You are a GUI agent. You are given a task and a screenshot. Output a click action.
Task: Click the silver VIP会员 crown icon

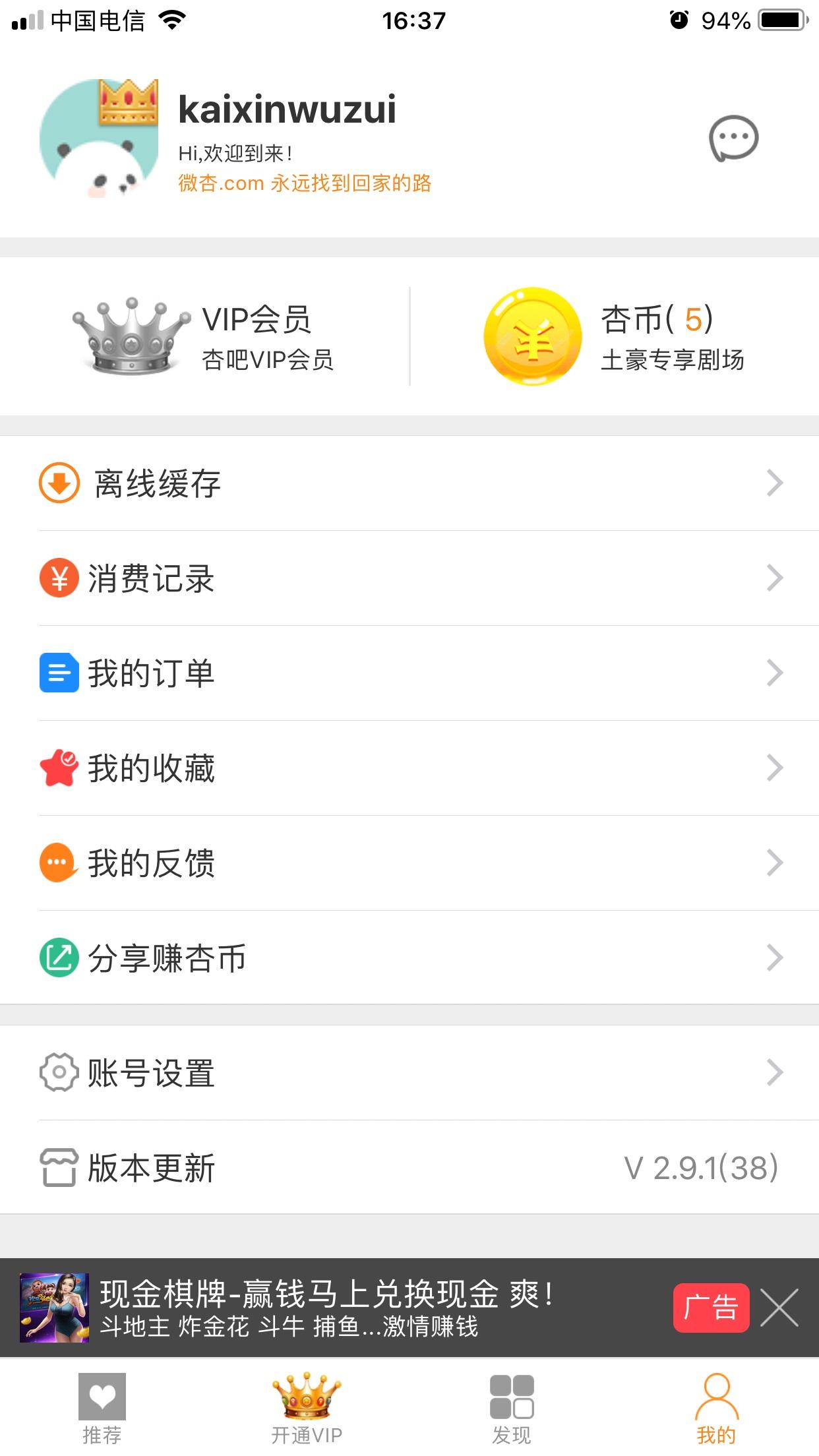point(131,336)
